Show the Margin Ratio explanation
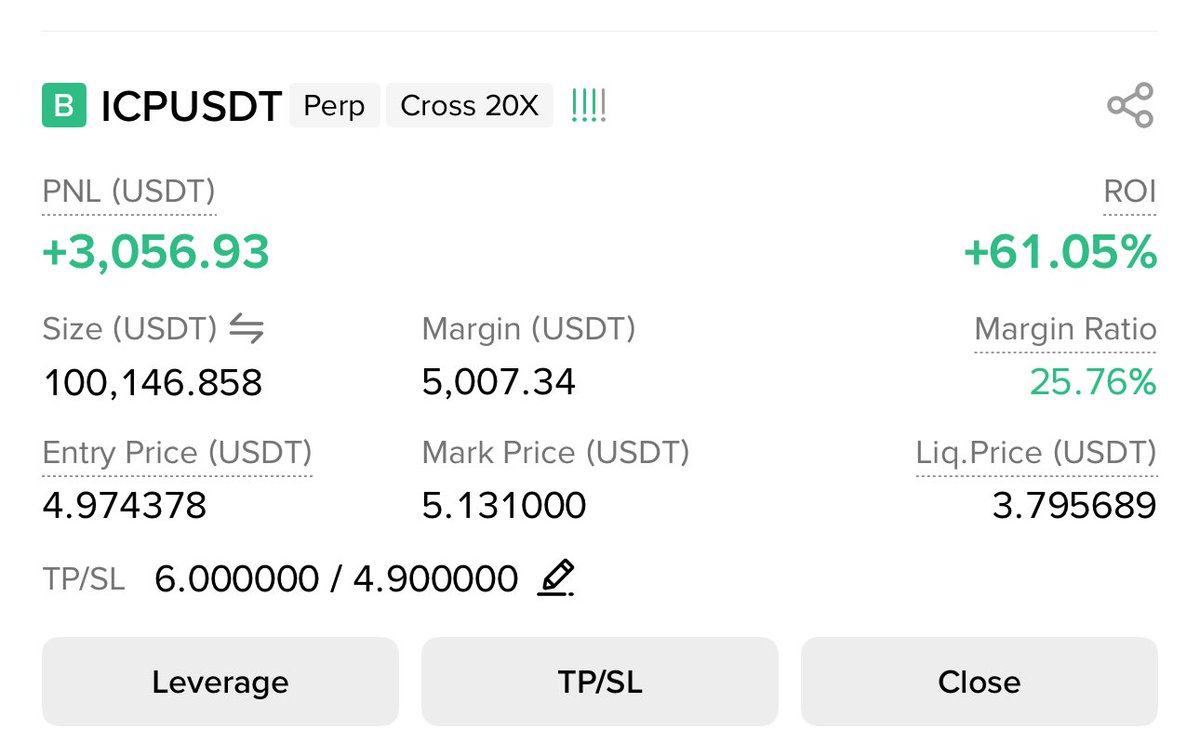This screenshot has width=1200, height=756. point(1065,329)
